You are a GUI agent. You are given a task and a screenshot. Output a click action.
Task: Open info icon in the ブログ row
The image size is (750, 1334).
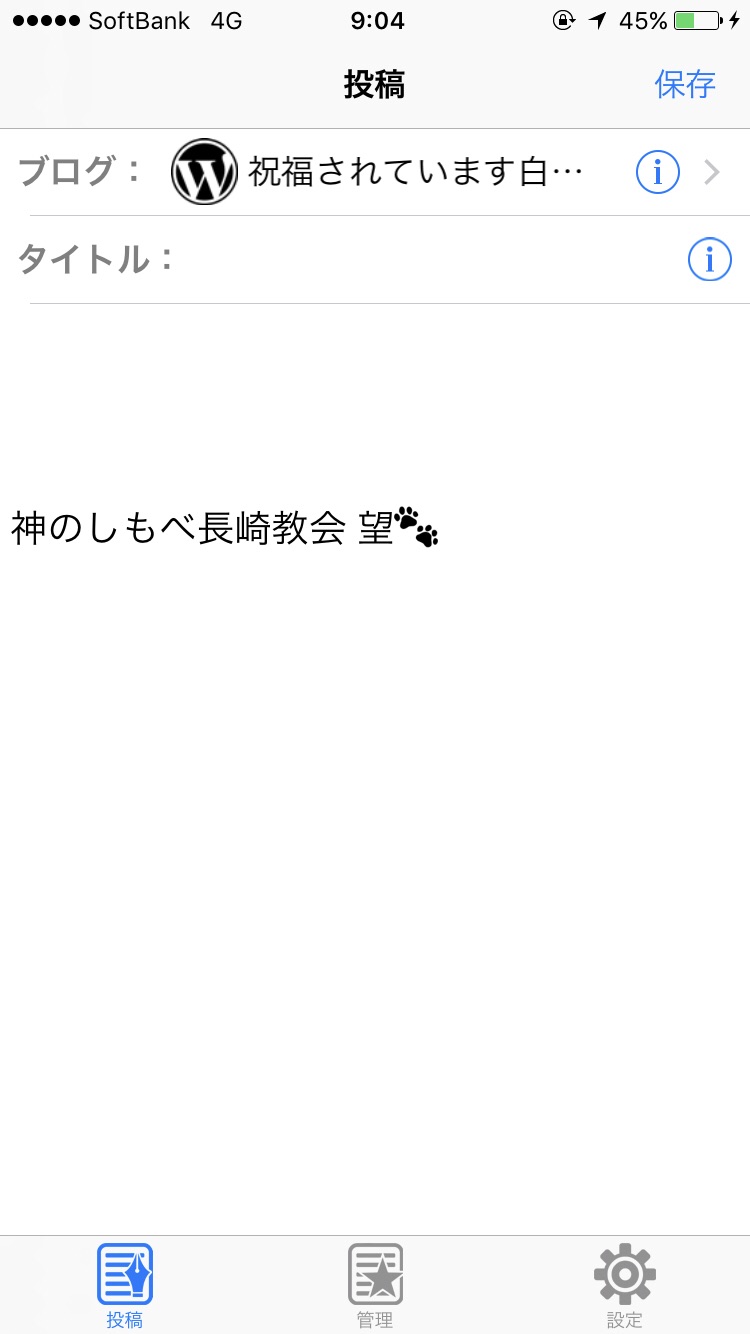(658, 173)
